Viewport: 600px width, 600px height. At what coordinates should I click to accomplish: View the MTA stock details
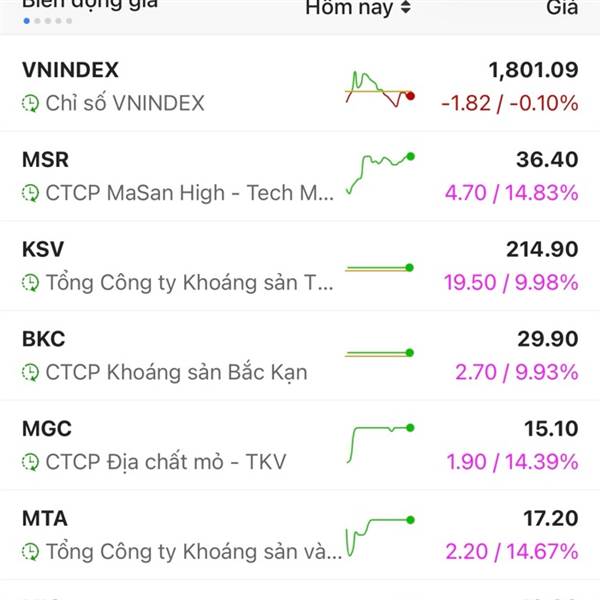coord(300,536)
